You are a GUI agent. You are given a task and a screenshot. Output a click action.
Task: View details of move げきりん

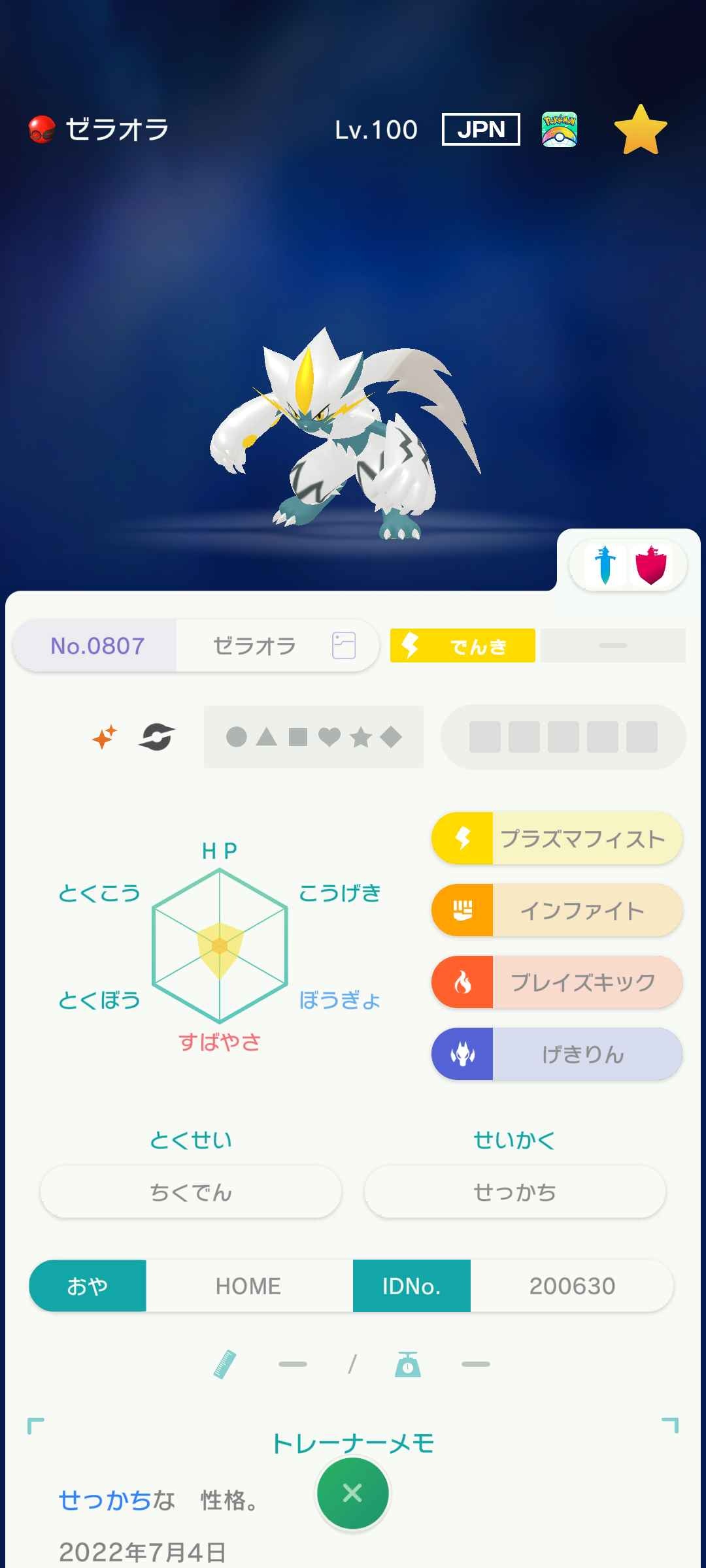coord(557,1054)
